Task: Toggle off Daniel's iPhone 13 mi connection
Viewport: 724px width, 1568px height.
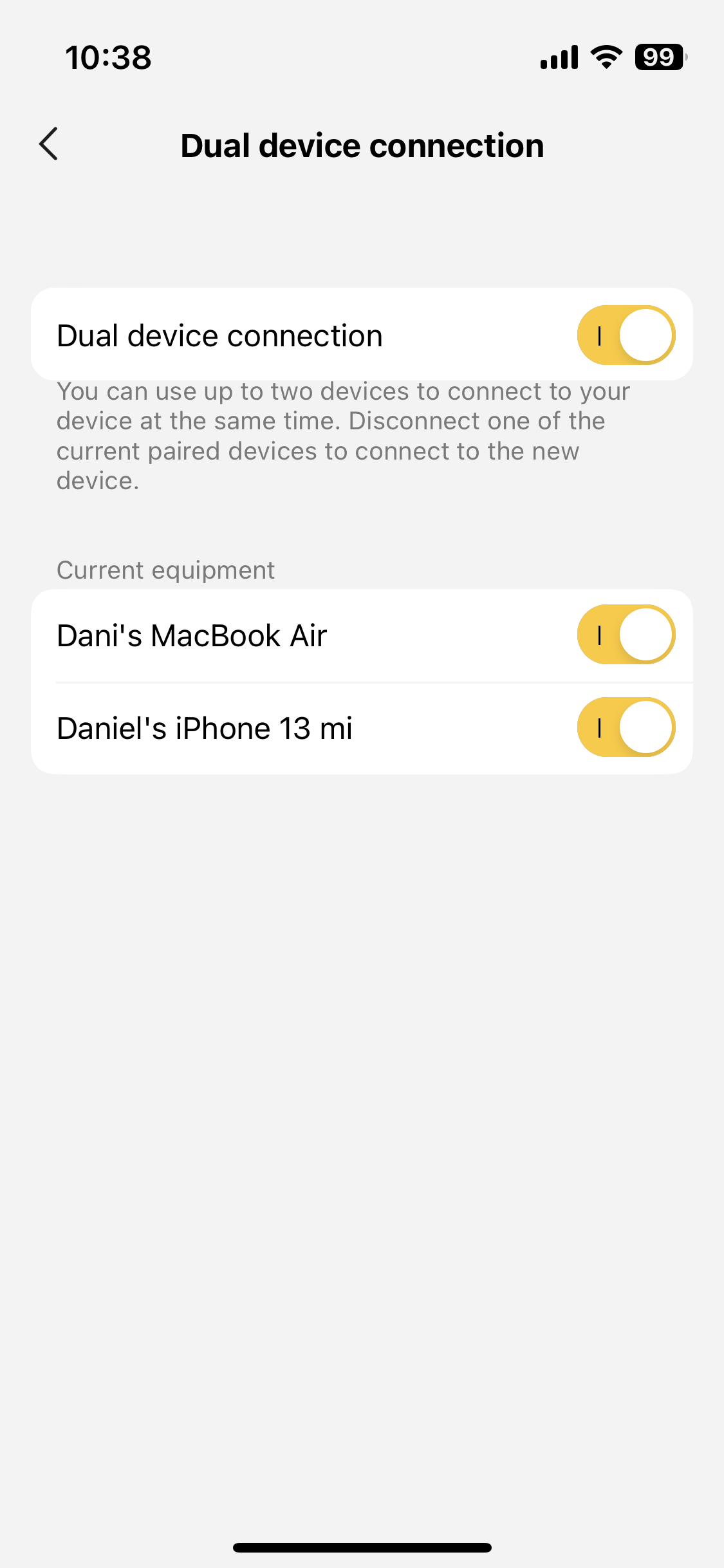Action: point(626,727)
